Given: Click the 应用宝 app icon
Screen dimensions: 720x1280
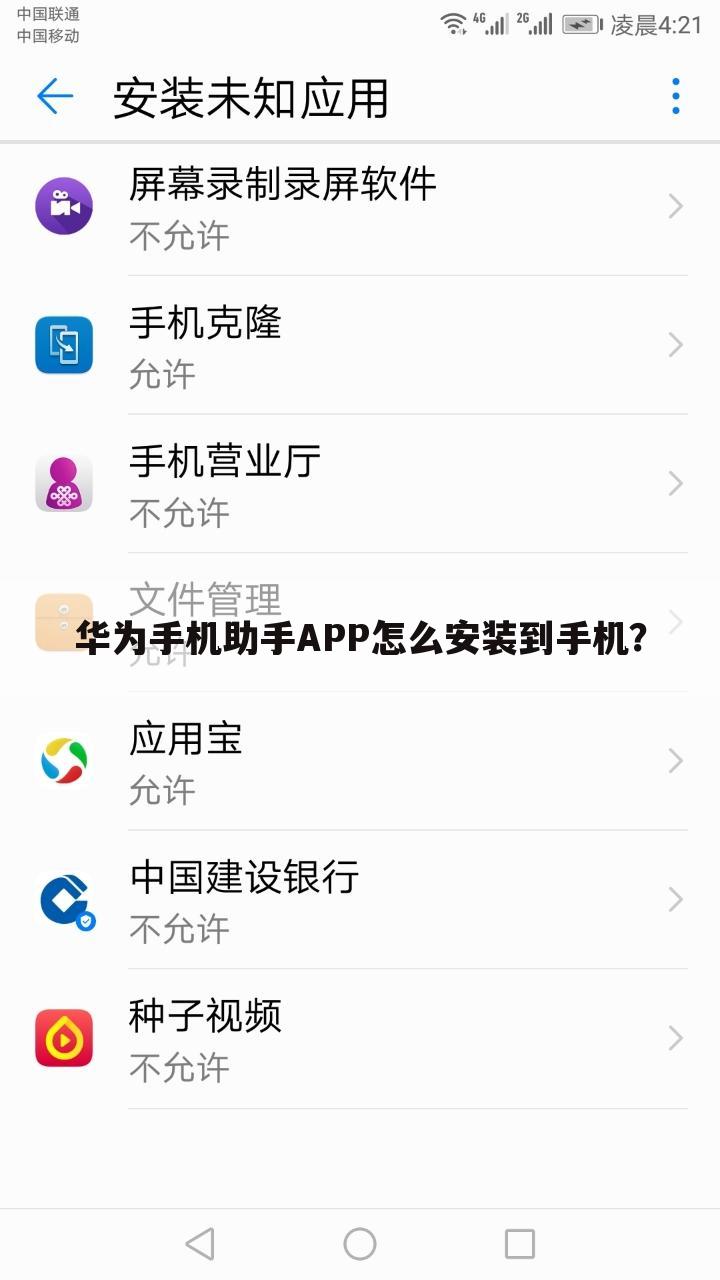Looking at the screenshot, I should pos(64,760).
